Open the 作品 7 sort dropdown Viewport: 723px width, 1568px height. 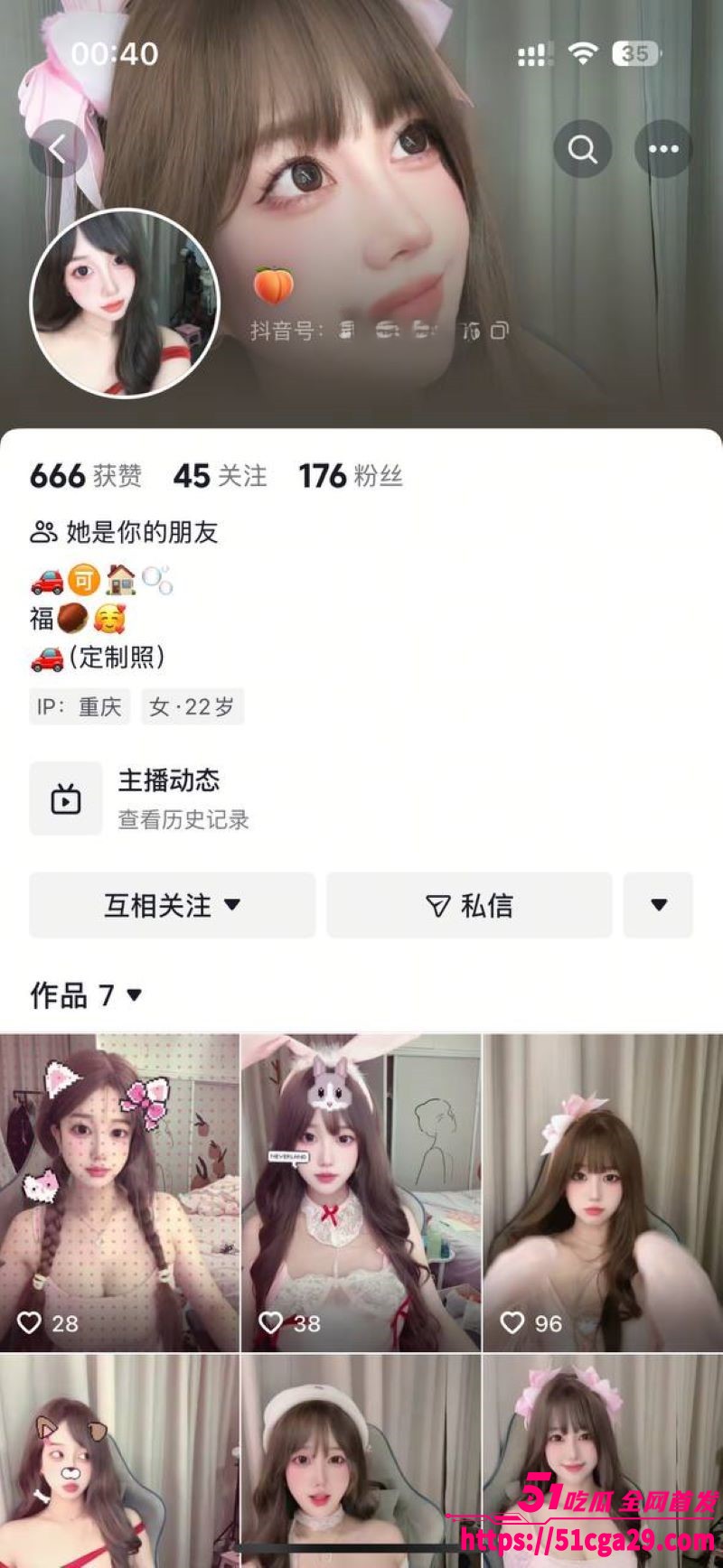pos(87,995)
